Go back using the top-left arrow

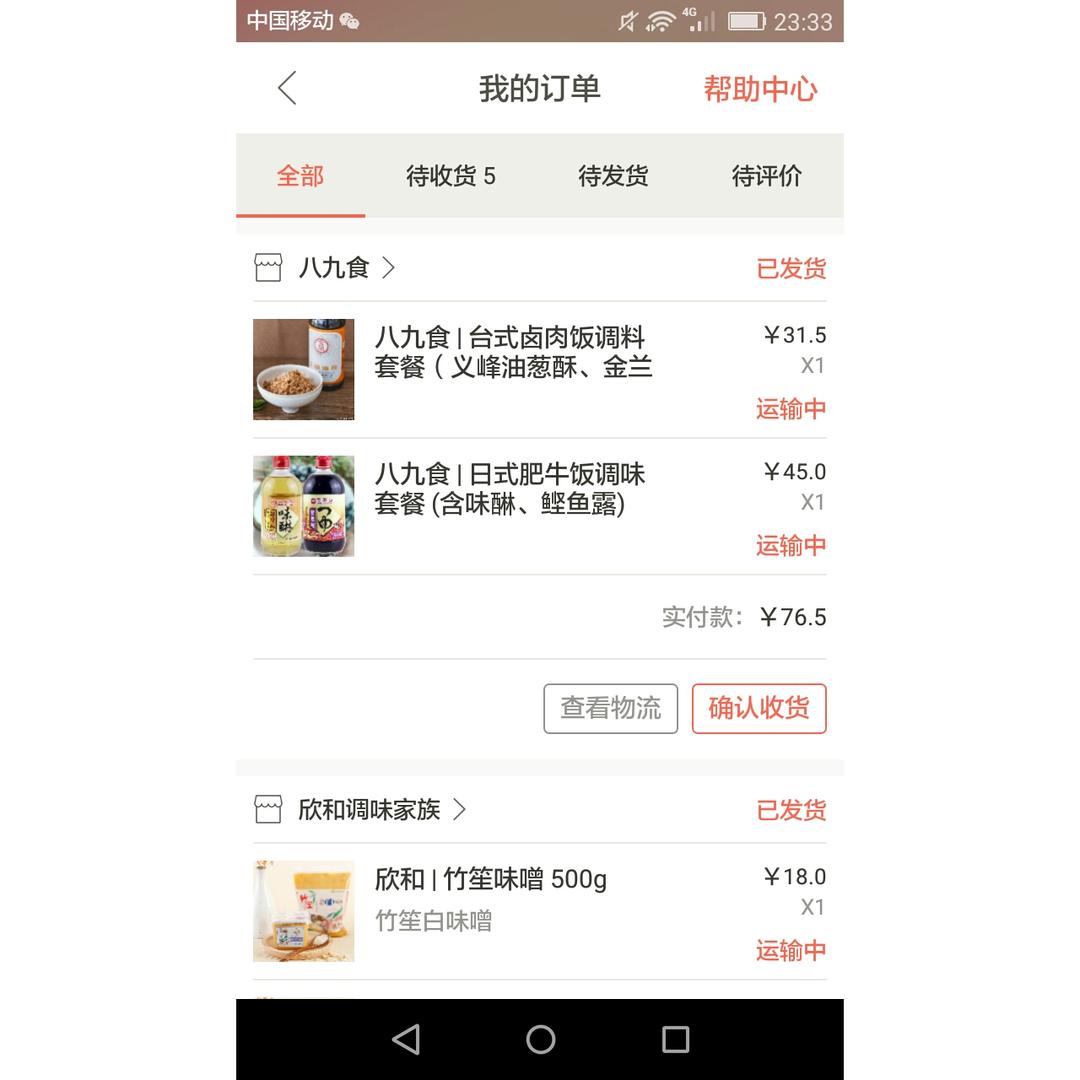(x=287, y=88)
